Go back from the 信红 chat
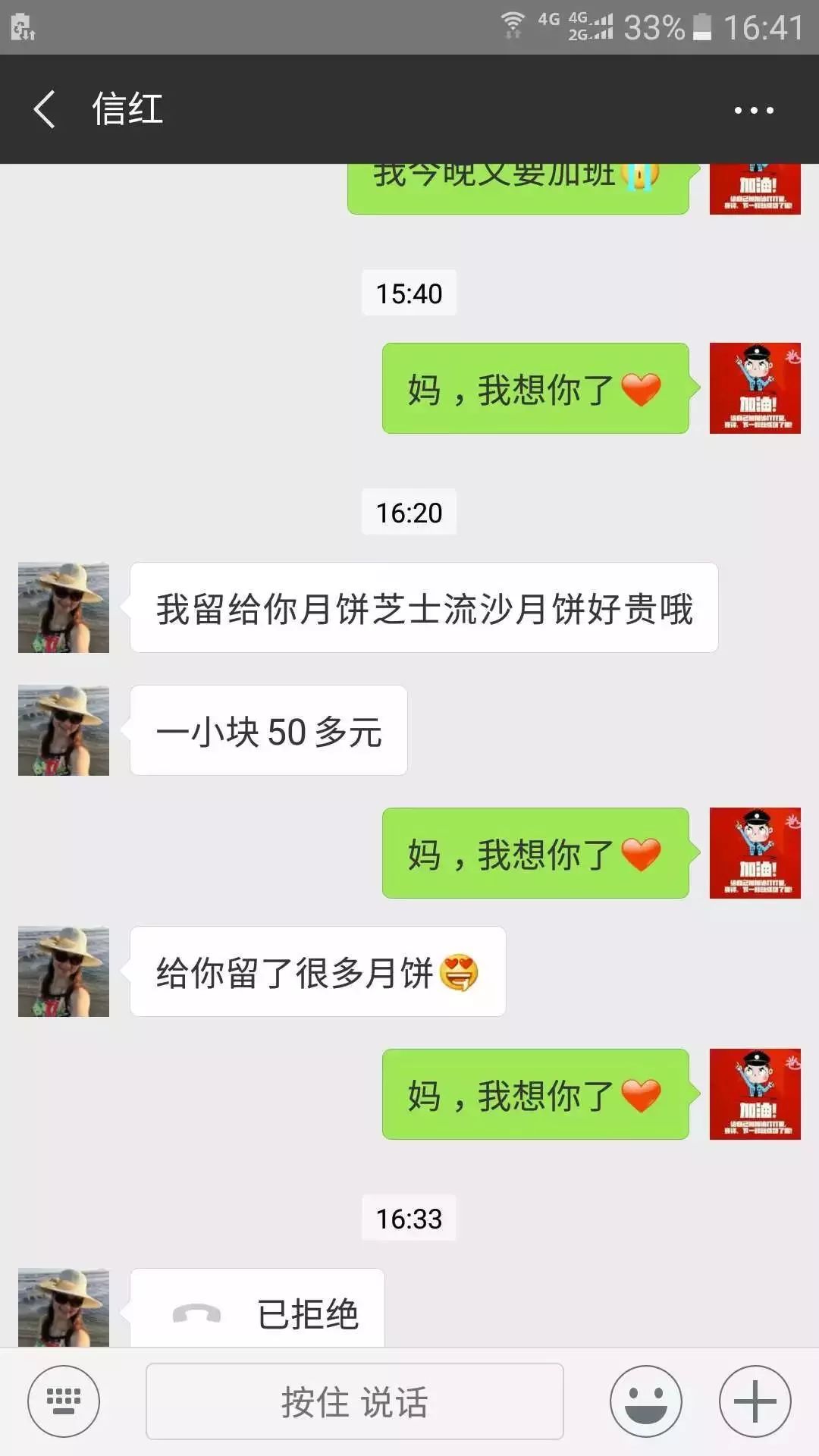 [45, 109]
